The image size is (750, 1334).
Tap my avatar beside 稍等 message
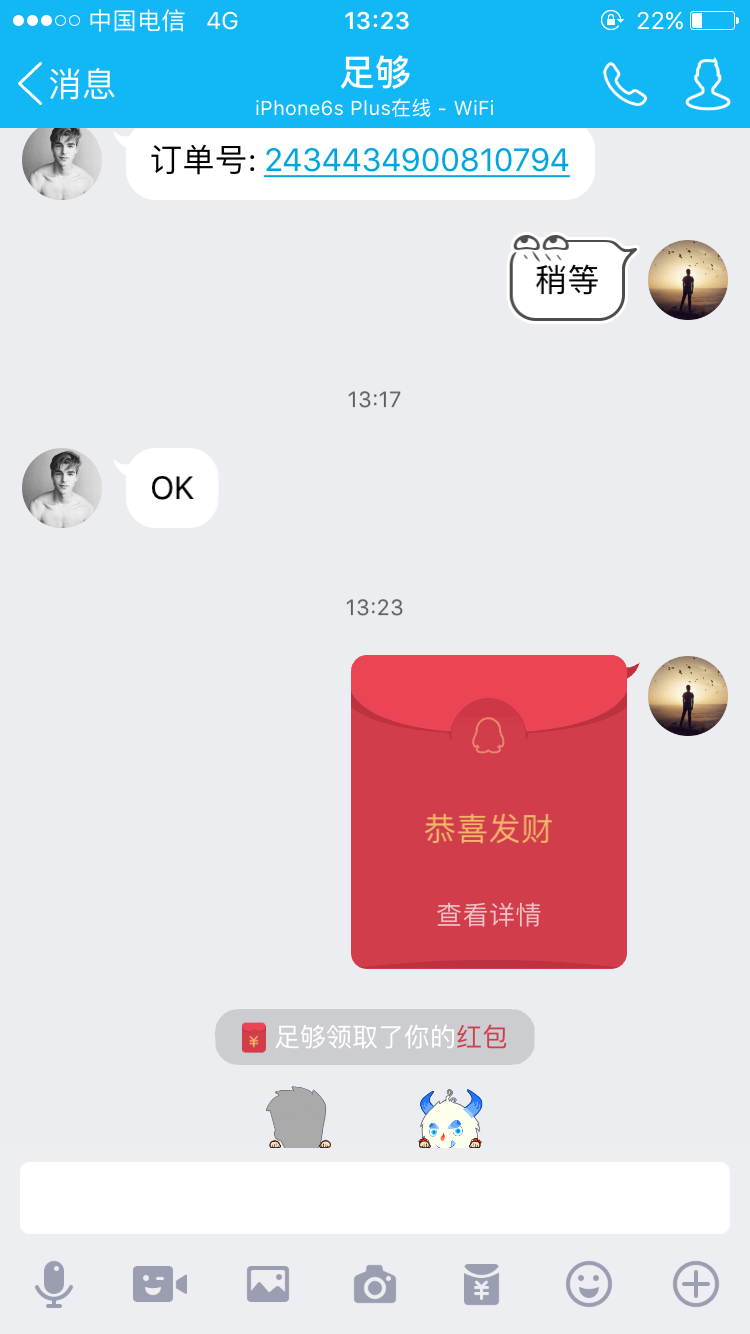tap(688, 280)
